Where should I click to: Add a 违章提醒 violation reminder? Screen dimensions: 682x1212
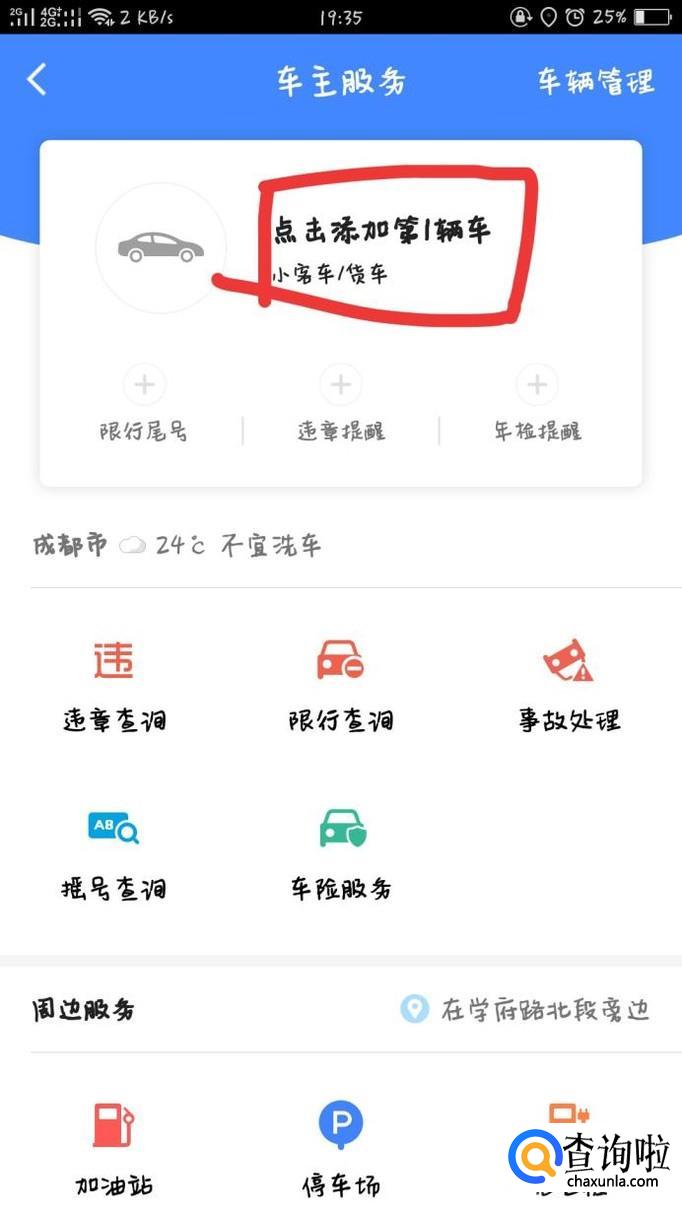click(341, 384)
